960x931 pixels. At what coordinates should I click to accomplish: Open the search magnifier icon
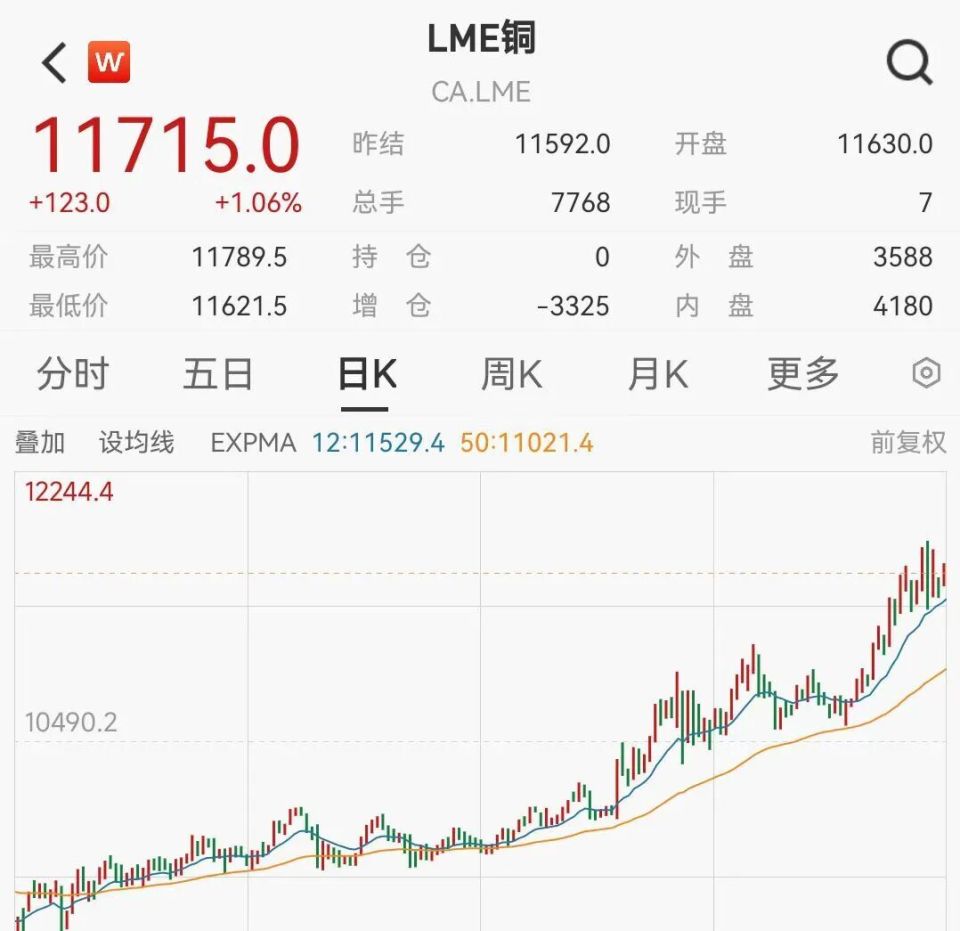click(x=909, y=62)
